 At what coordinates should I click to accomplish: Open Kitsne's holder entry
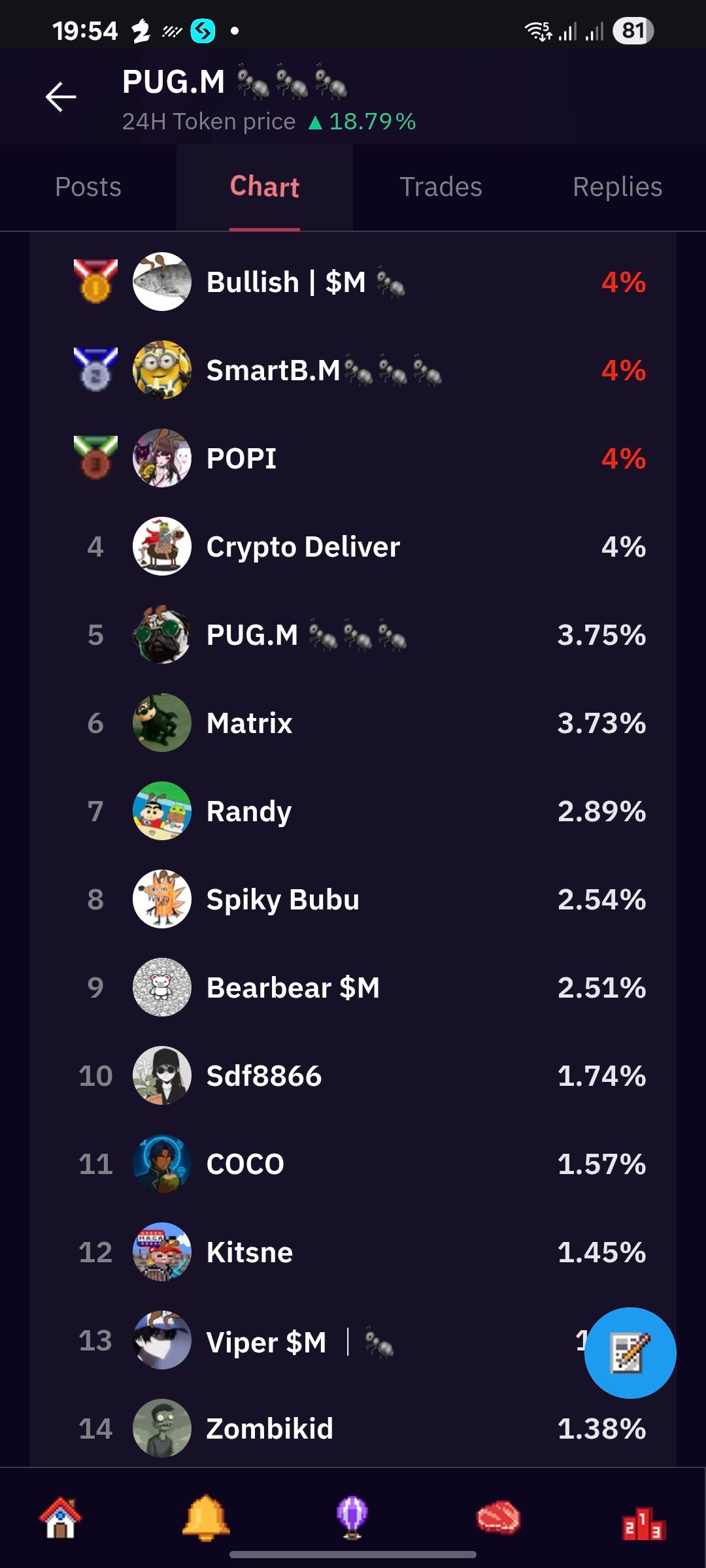click(249, 1252)
